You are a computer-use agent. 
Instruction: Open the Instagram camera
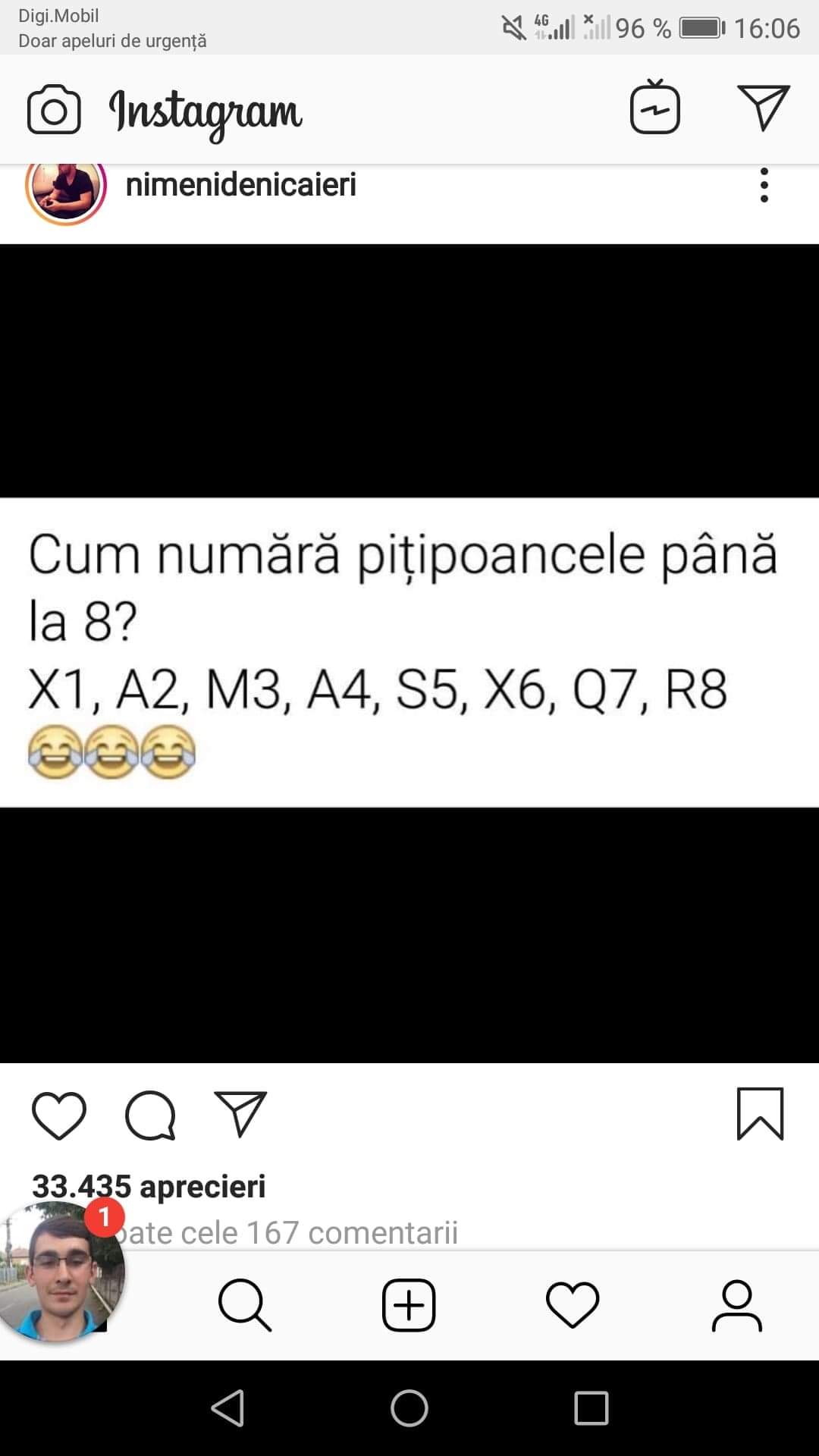pos(54,110)
